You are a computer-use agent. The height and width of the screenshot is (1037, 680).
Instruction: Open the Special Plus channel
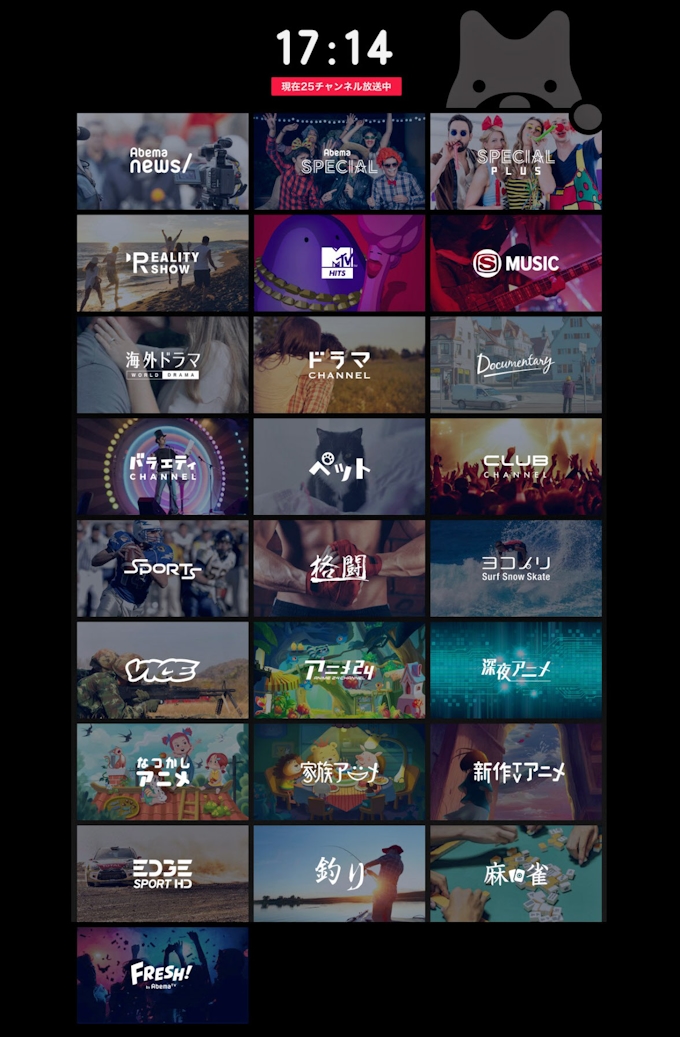[x=516, y=161]
